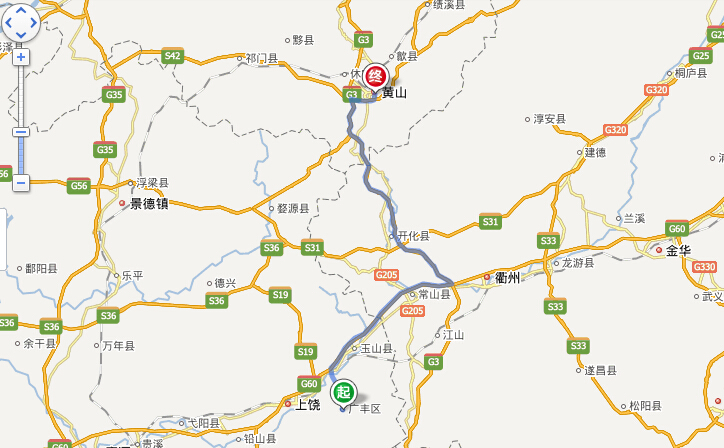Pan the map right with the right arrow
This screenshot has height=448, width=724.
click(34, 21)
